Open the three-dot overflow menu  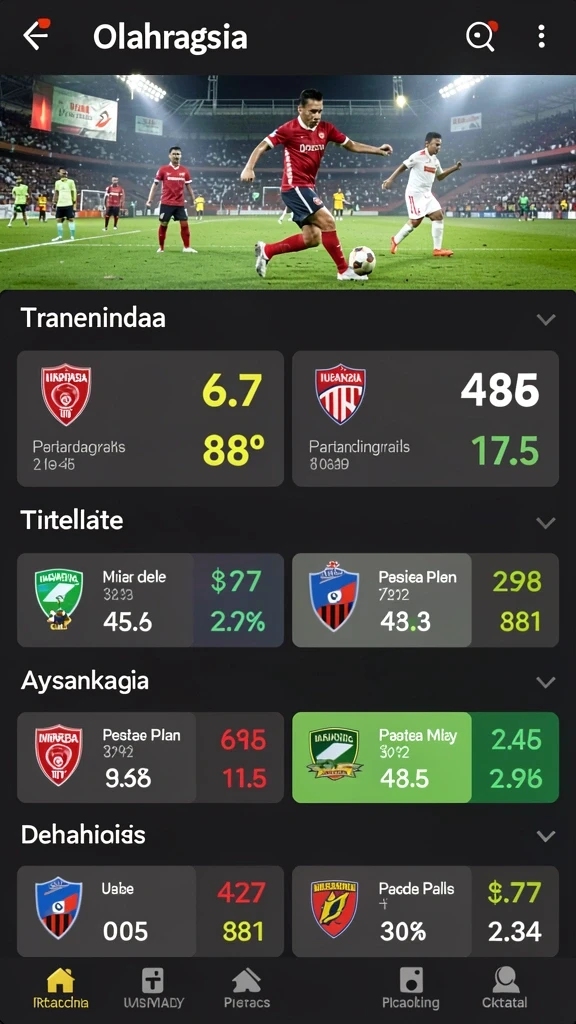[x=541, y=37]
